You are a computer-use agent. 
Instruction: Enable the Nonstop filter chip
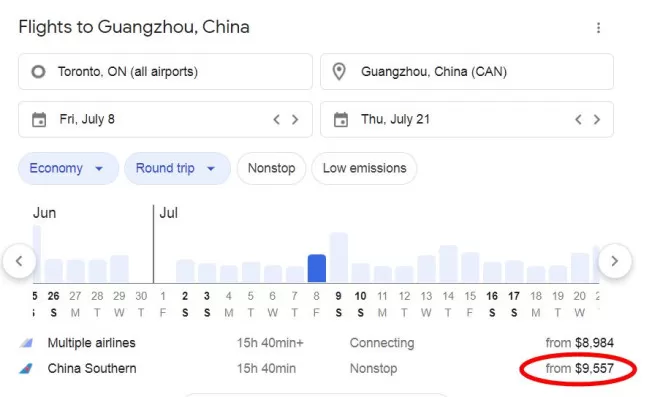(271, 168)
